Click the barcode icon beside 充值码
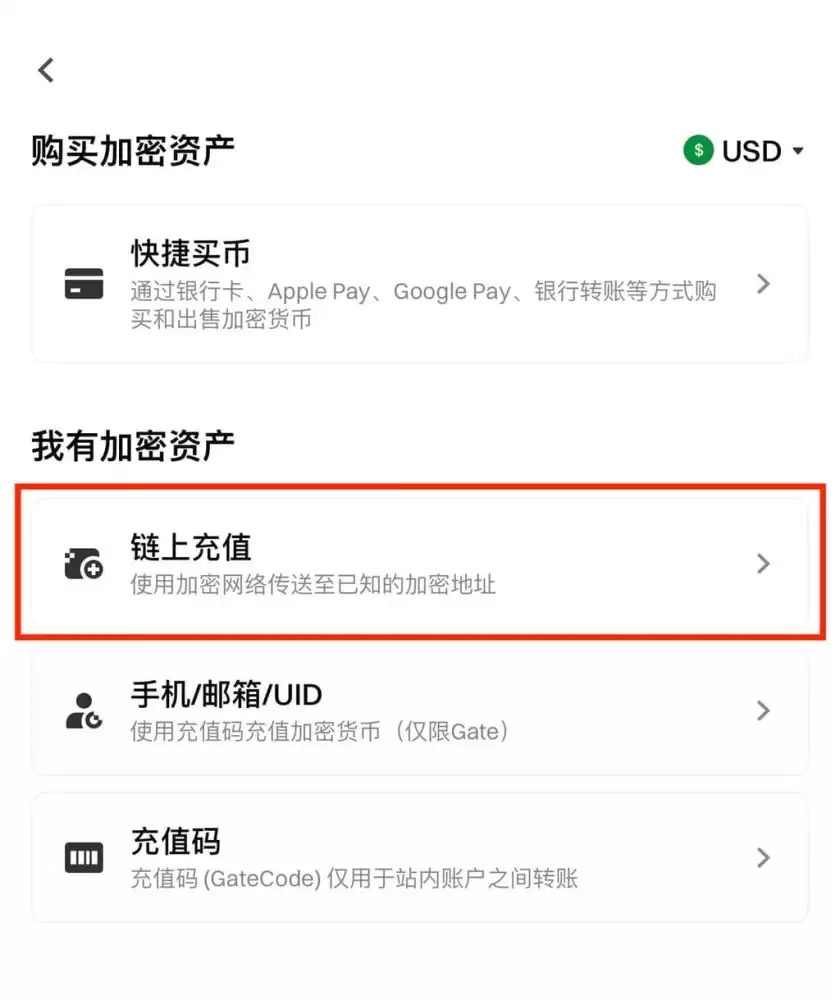The width and height of the screenshot is (840, 1000). (x=84, y=857)
